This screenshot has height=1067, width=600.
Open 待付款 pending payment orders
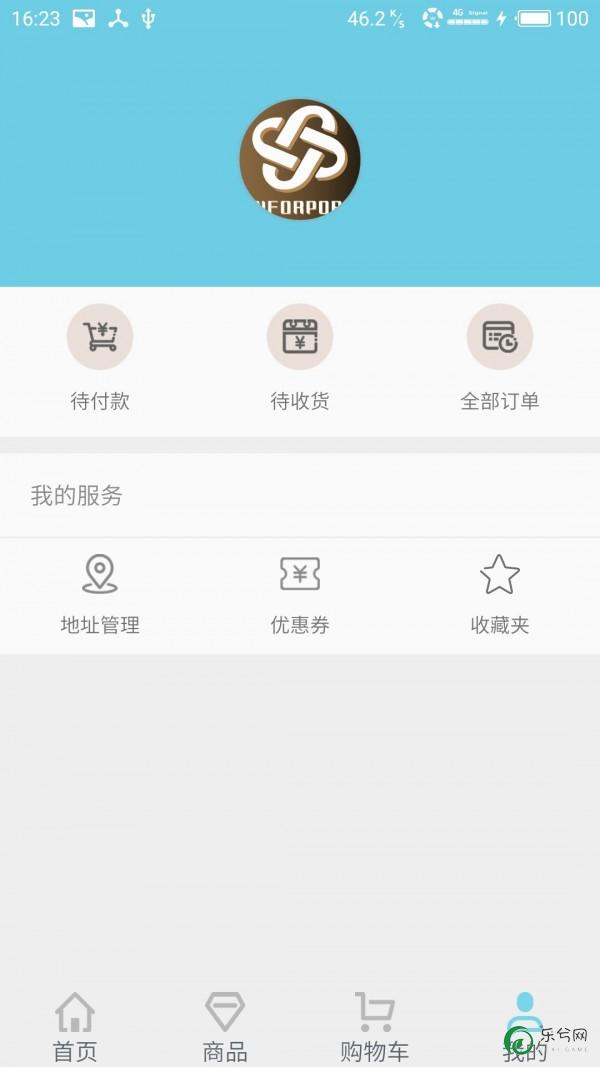(x=100, y=357)
